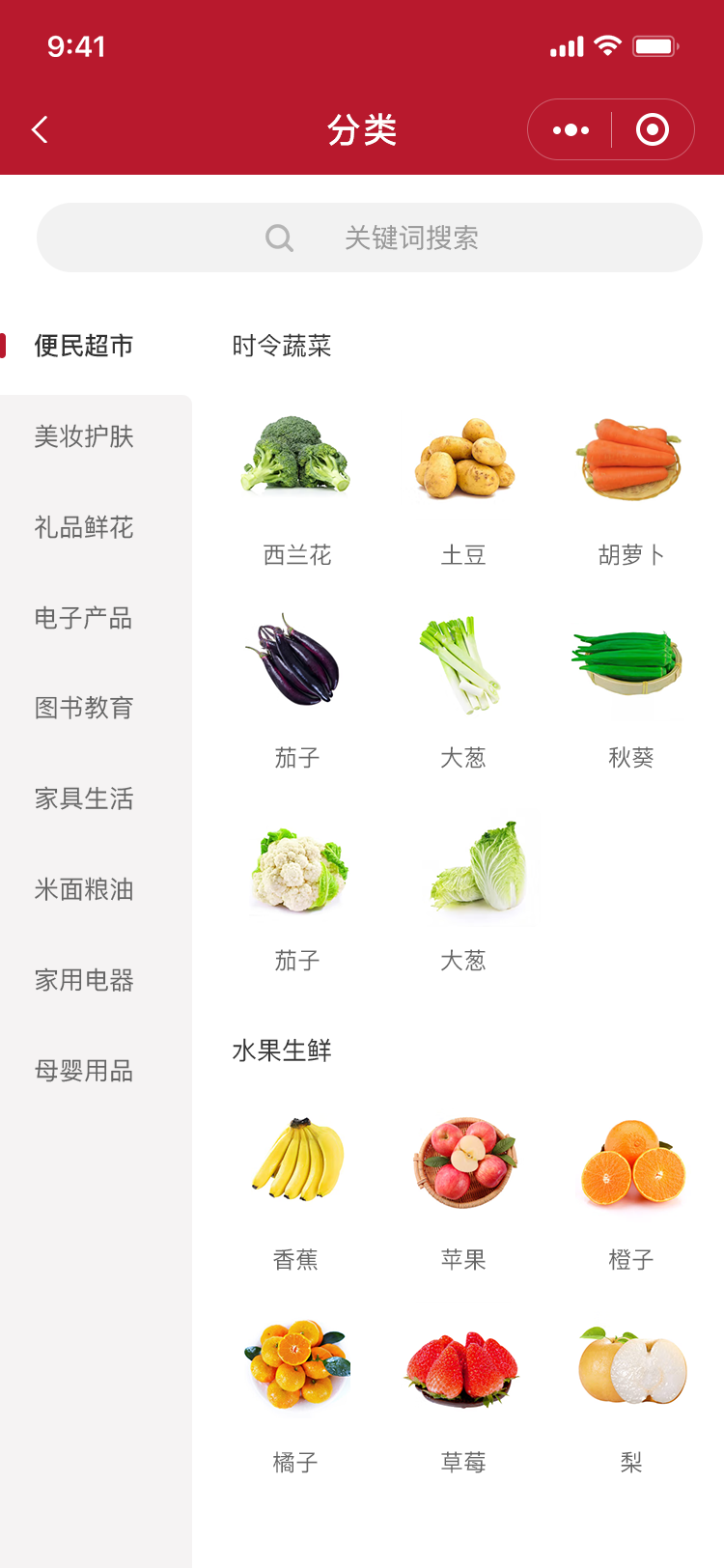Go back using the top-left arrow
This screenshot has height=1568, width=724.
click(40, 129)
